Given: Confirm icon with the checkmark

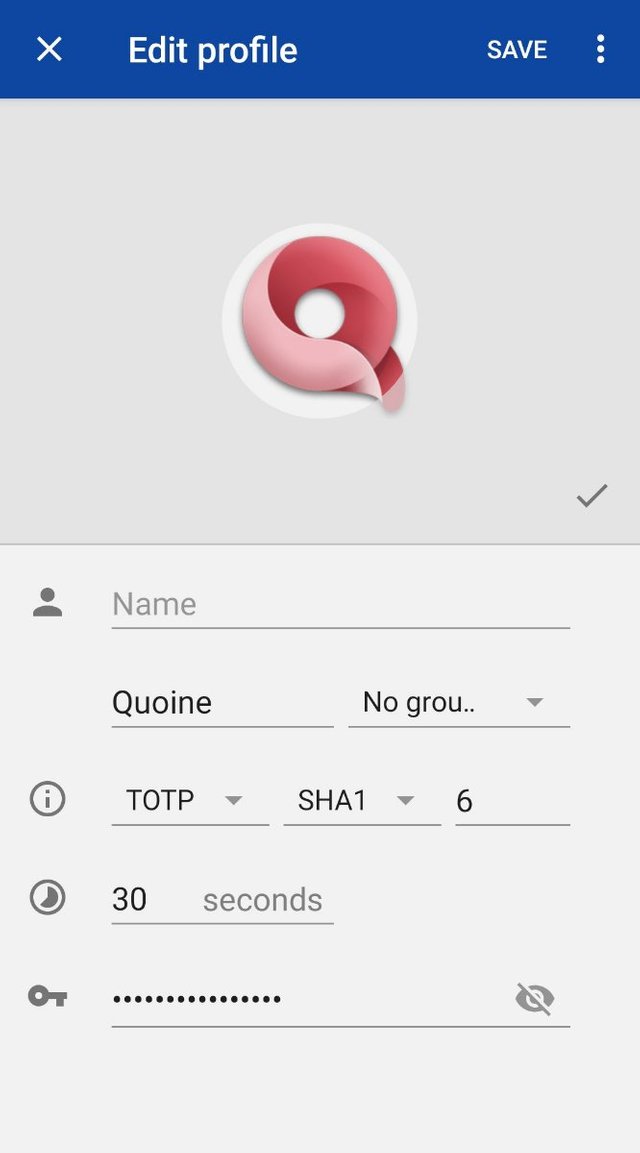Looking at the screenshot, I should click(x=592, y=495).
